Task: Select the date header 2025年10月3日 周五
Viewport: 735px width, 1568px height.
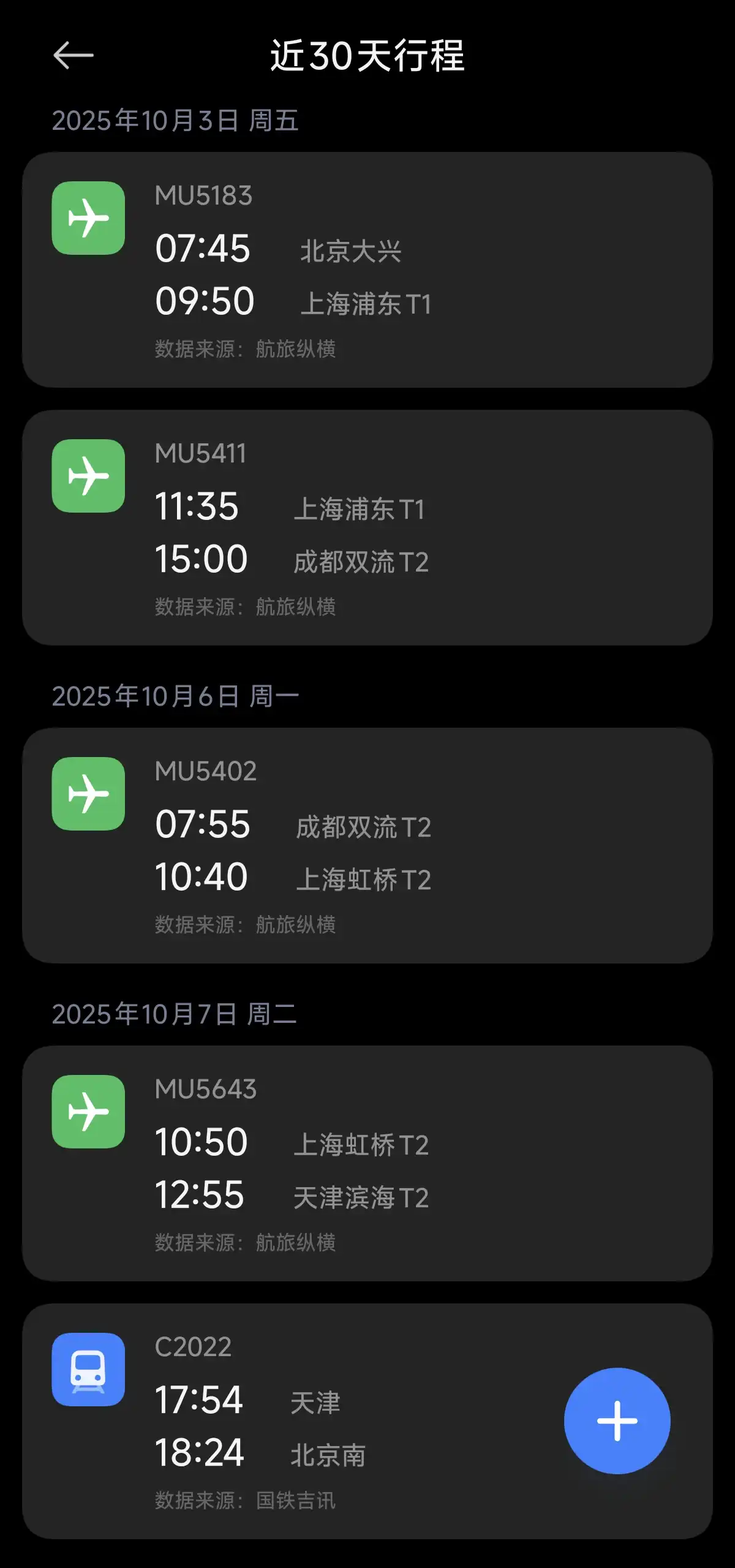Action: tap(176, 121)
